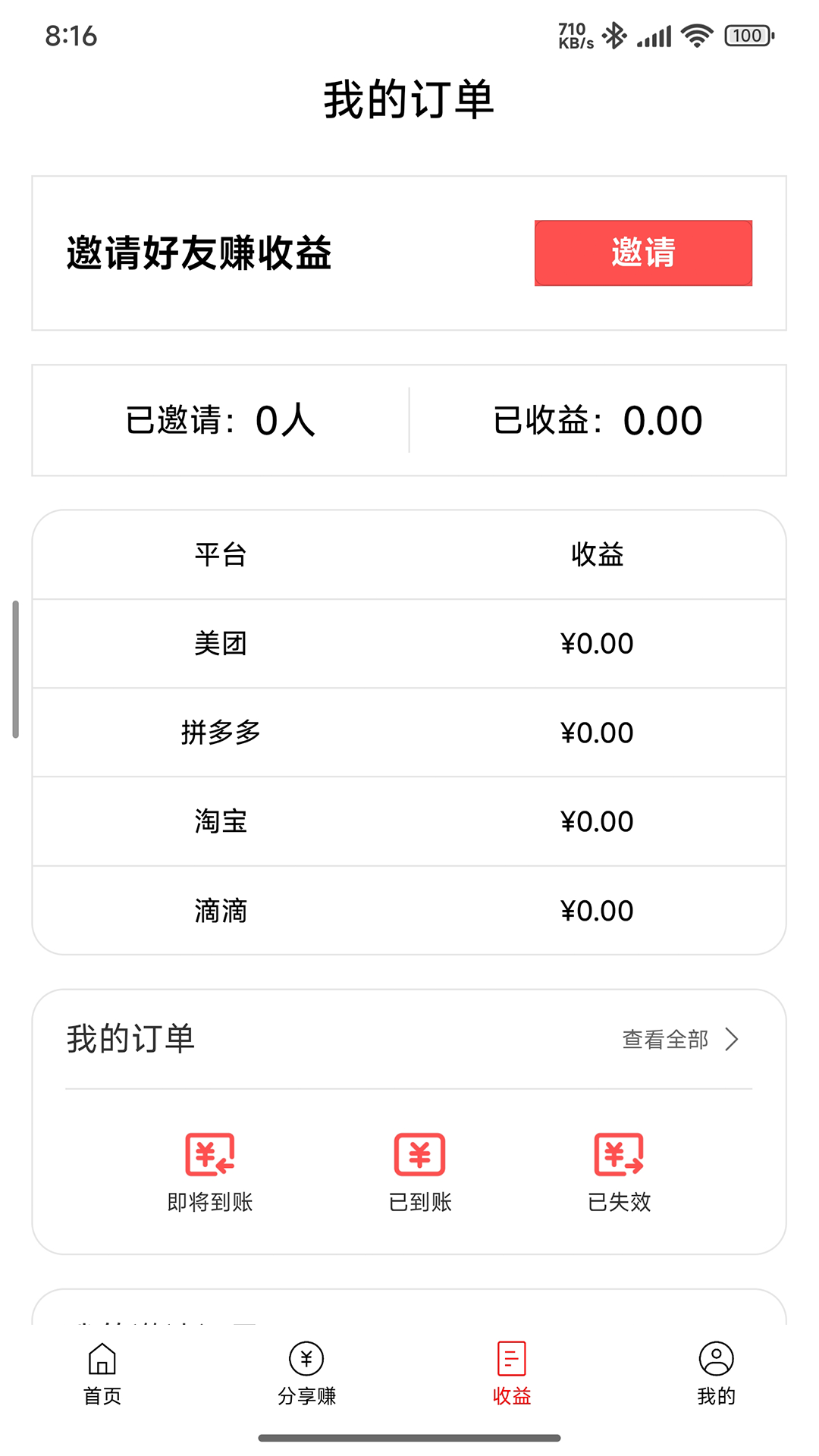Open the 已失效 orders icon
The height and width of the screenshot is (1456, 819).
[620, 1156]
